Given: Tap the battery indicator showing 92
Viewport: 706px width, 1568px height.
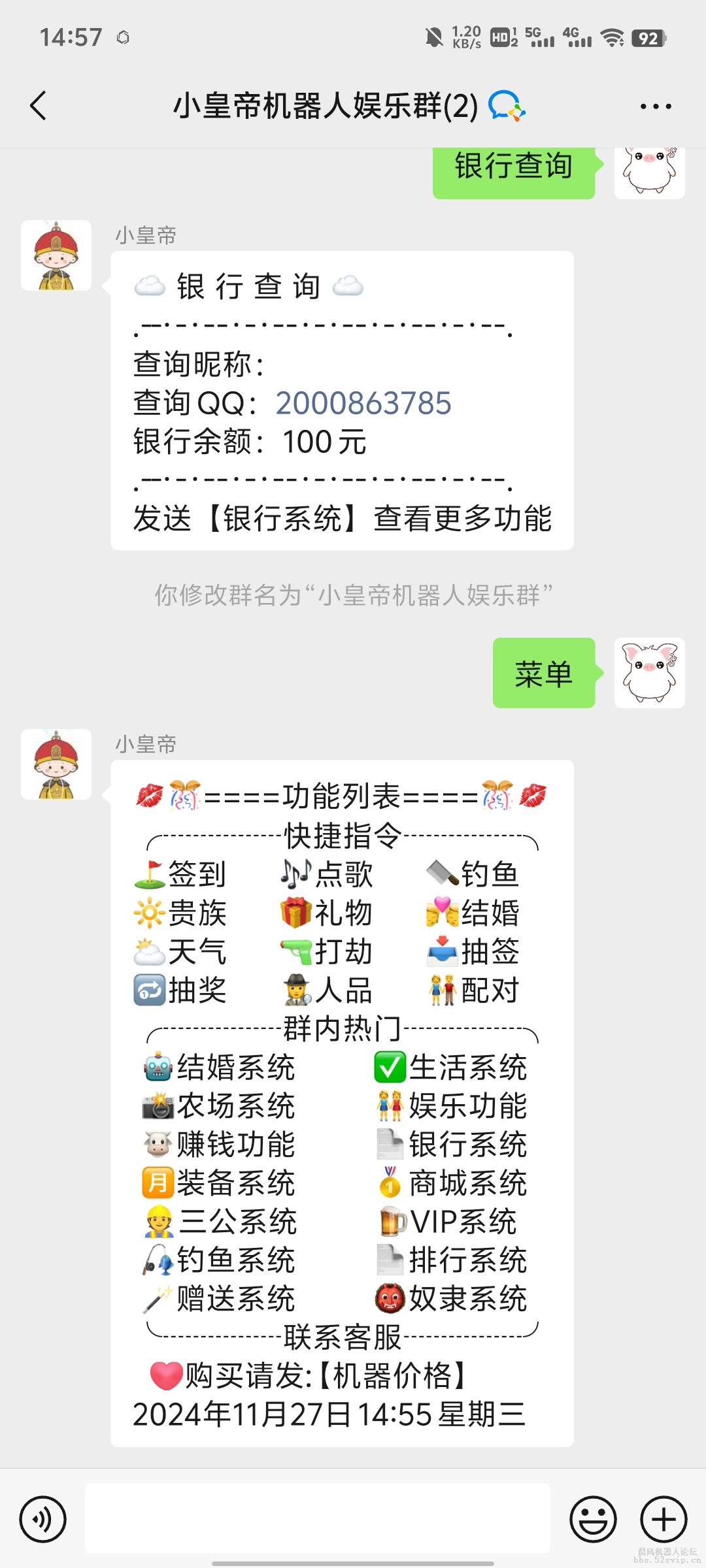Looking at the screenshot, I should click(x=649, y=38).
